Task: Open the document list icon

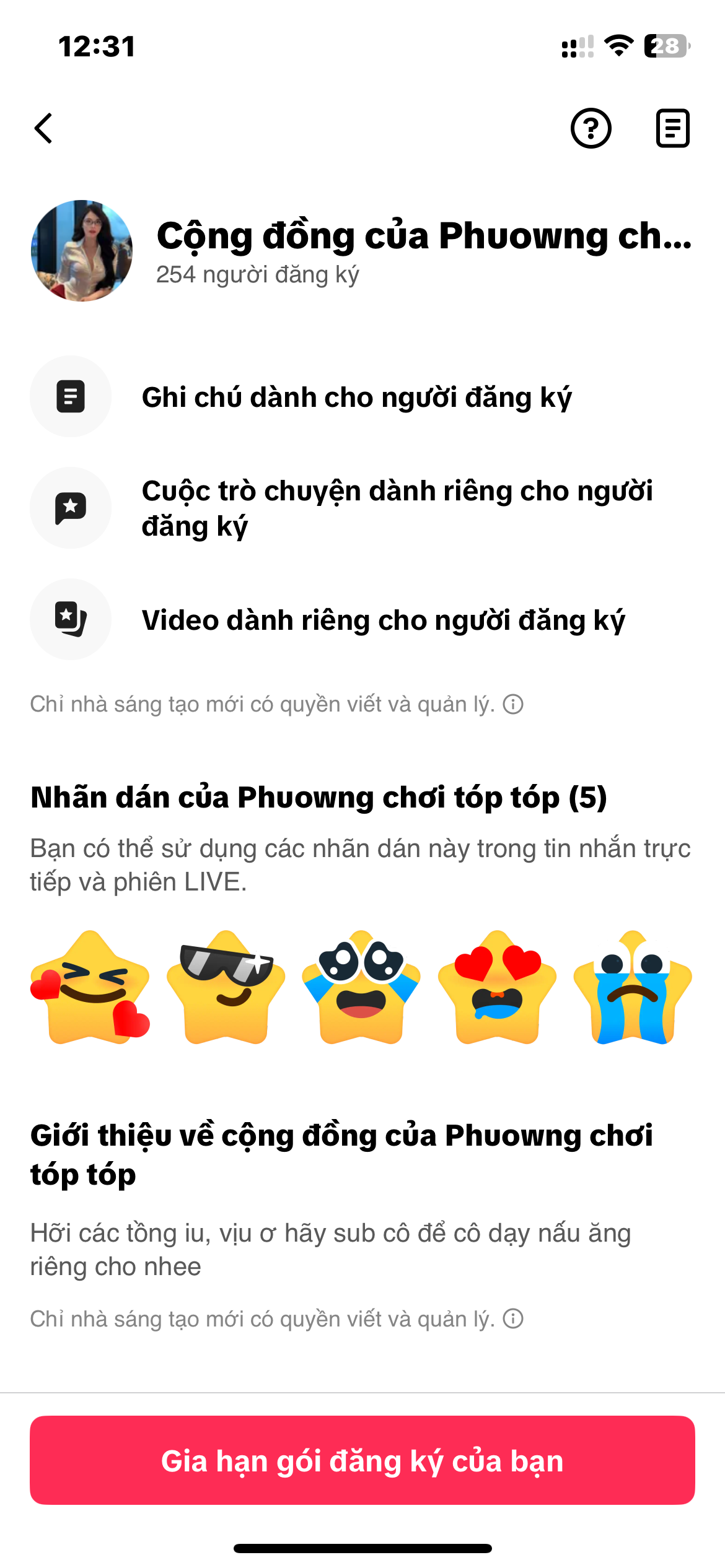Action: click(x=672, y=128)
